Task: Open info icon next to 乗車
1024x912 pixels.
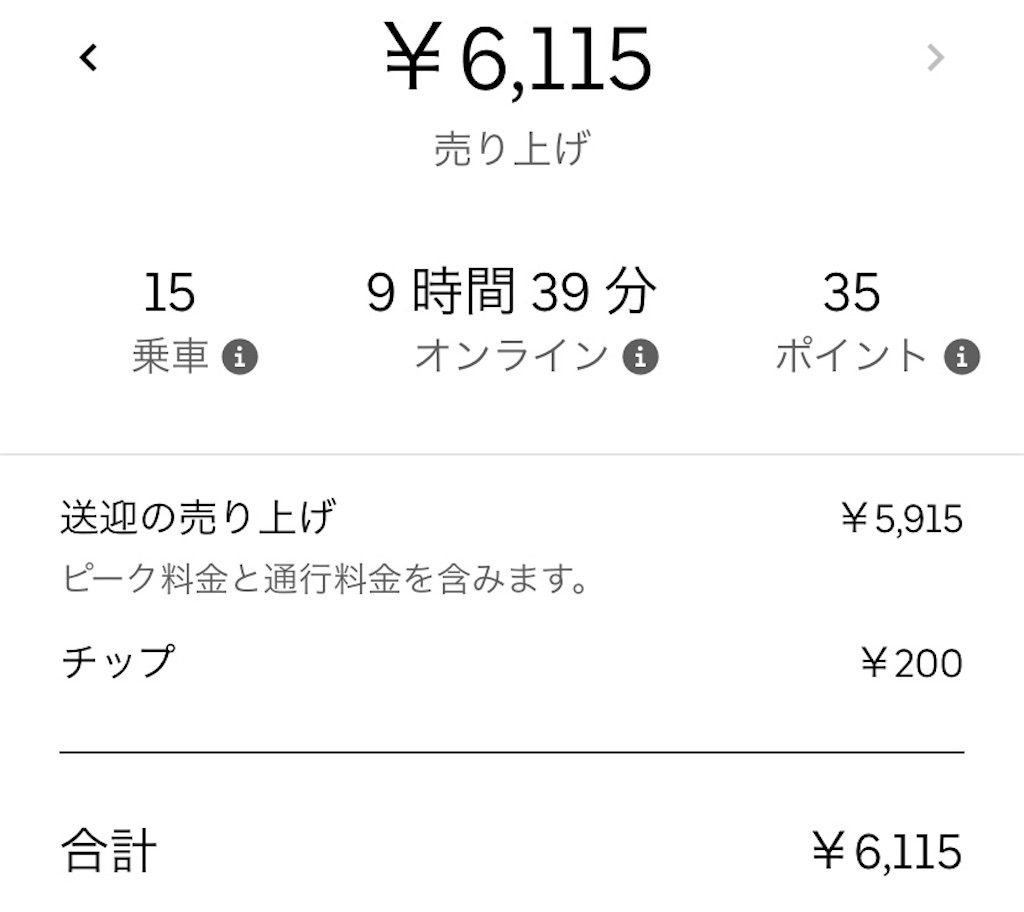Action: [240, 357]
